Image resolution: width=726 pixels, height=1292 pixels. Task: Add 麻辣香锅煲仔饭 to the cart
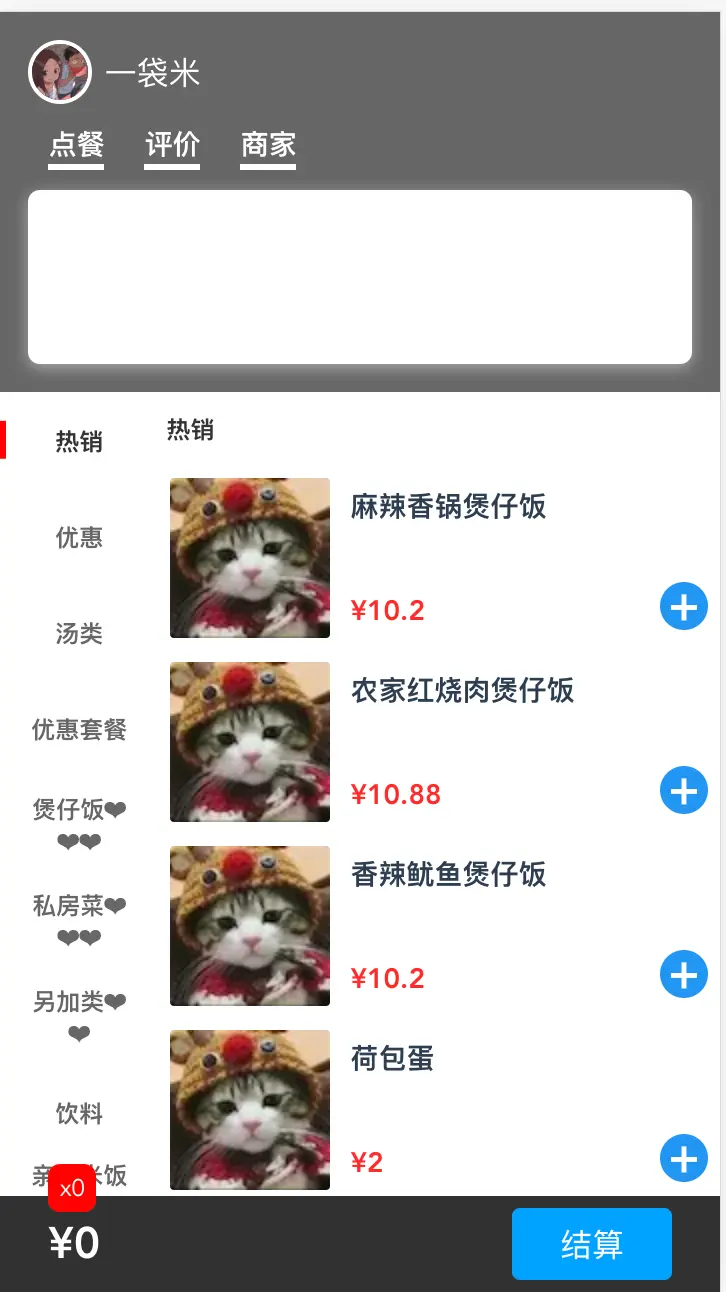tap(684, 607)
